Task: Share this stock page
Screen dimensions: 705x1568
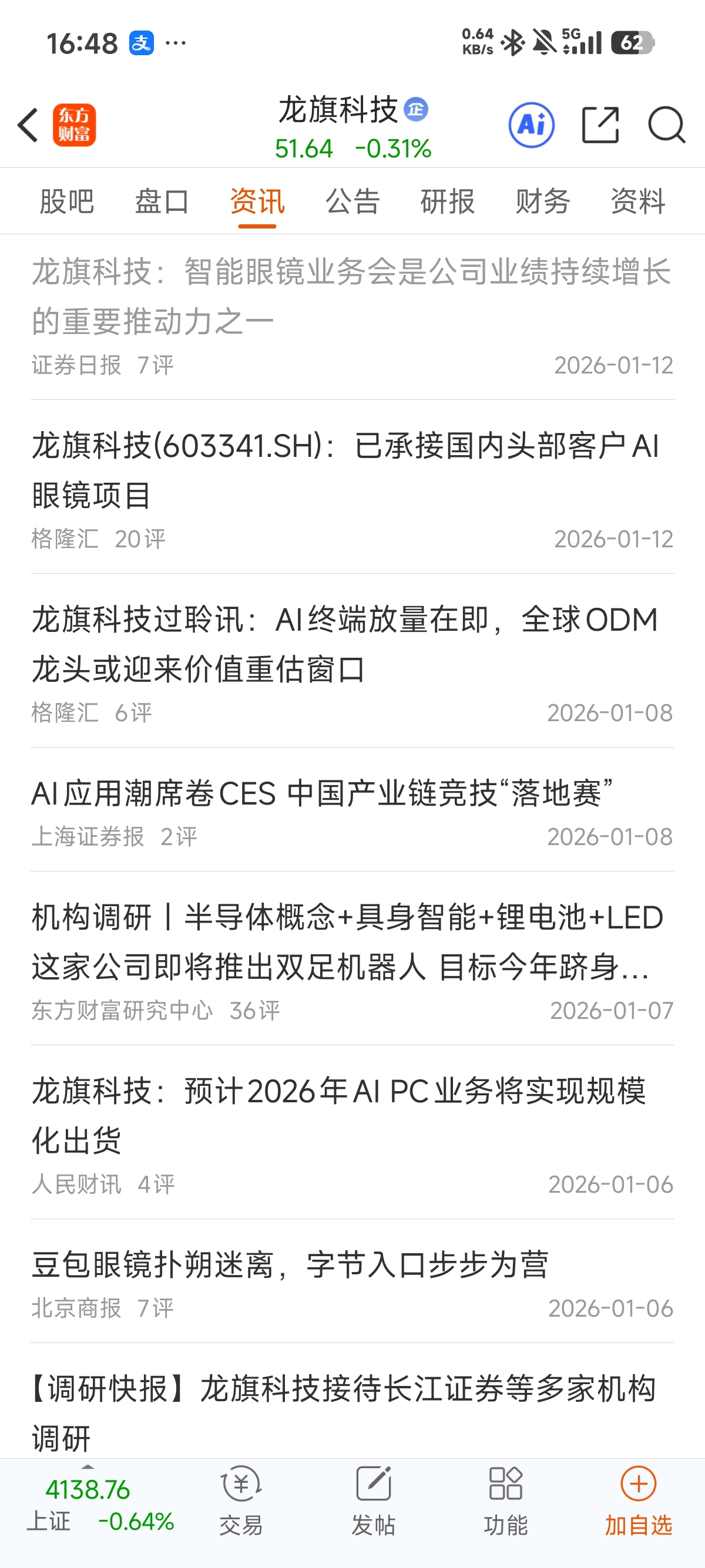Action: tap(600, 126)
